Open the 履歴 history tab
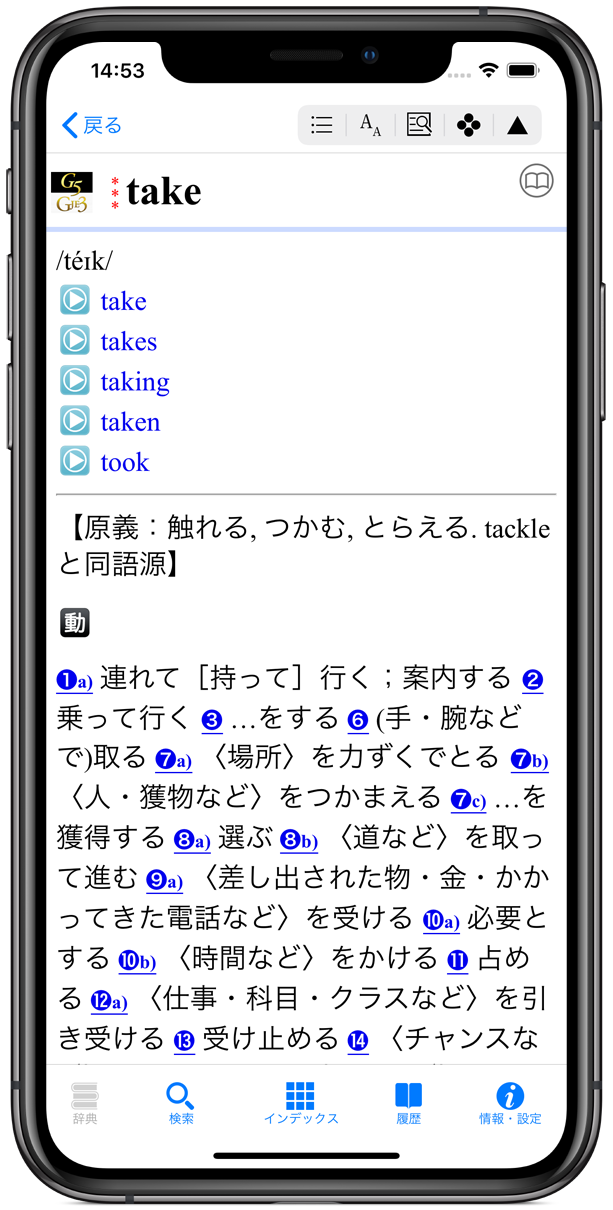 [408, 1103]
